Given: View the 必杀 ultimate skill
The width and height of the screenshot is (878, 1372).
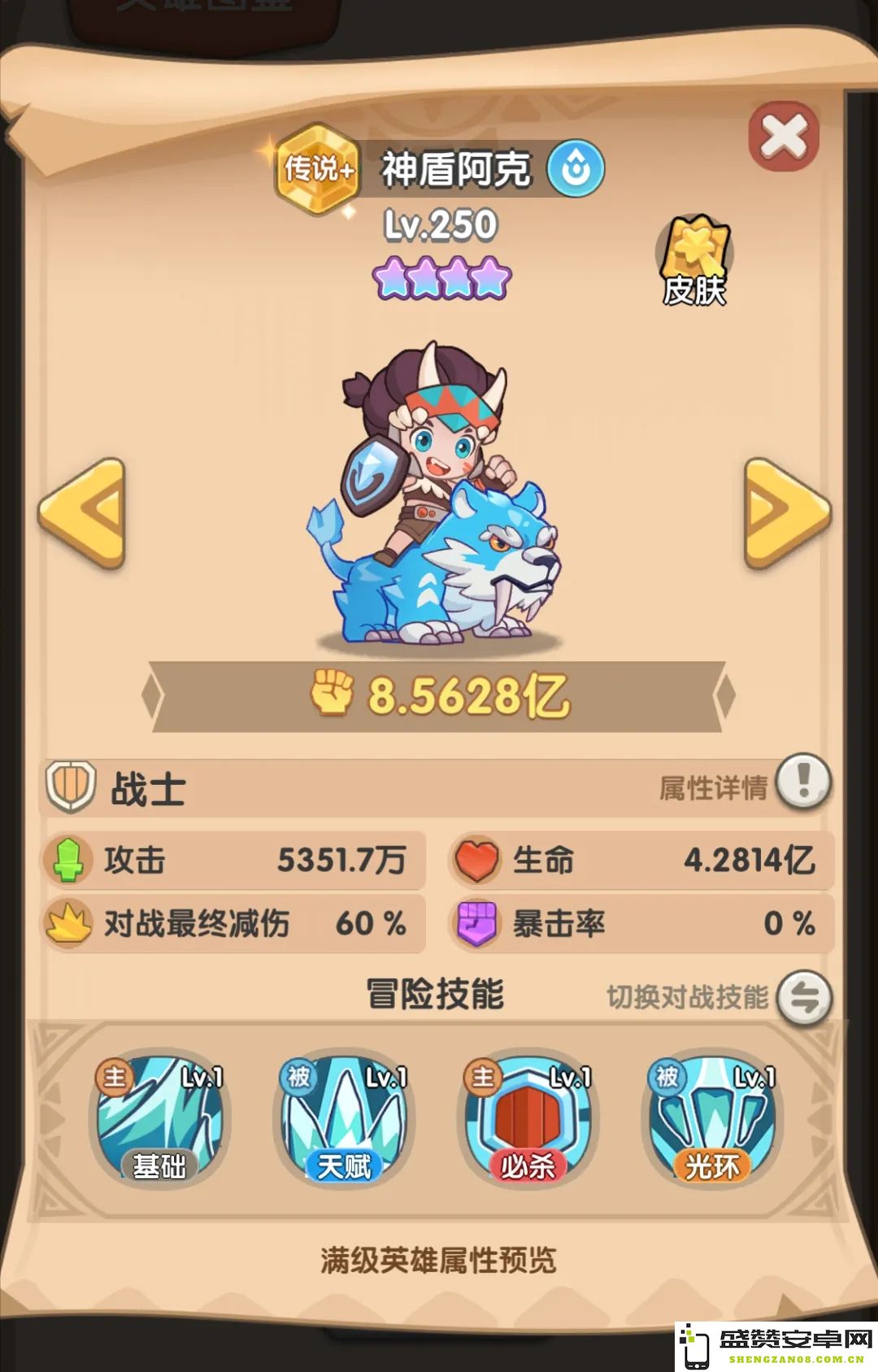Looking at the screenshot, I should (528, 1119).
